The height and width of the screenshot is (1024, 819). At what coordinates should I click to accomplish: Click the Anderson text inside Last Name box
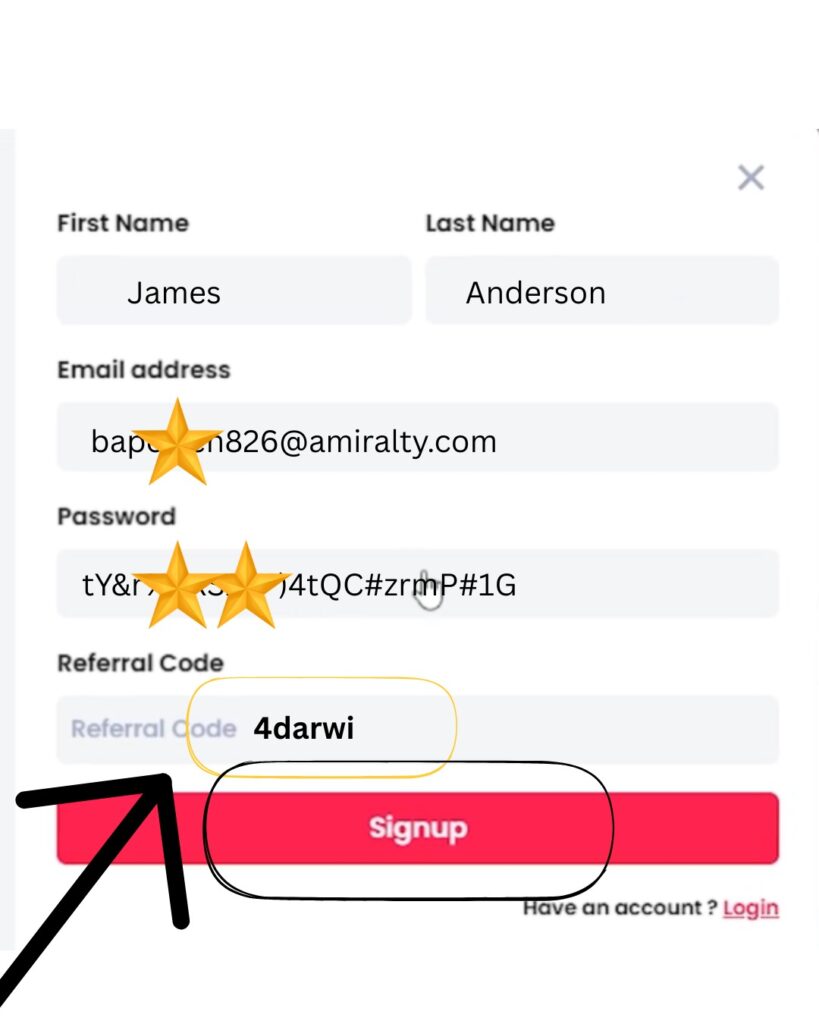534,291
